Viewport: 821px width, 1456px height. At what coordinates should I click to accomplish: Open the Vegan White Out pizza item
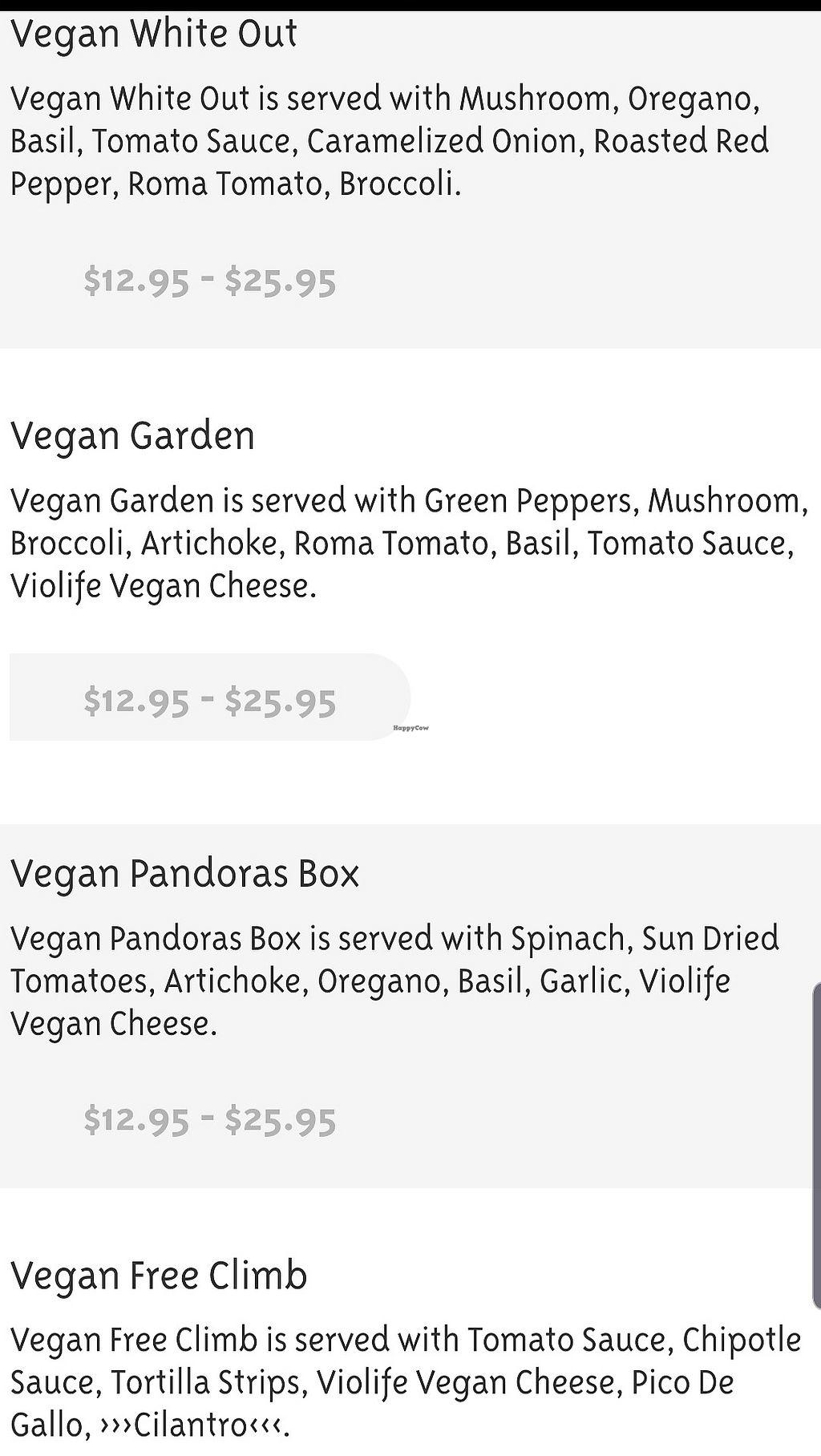pyautogui.click(x=154, y=34)
